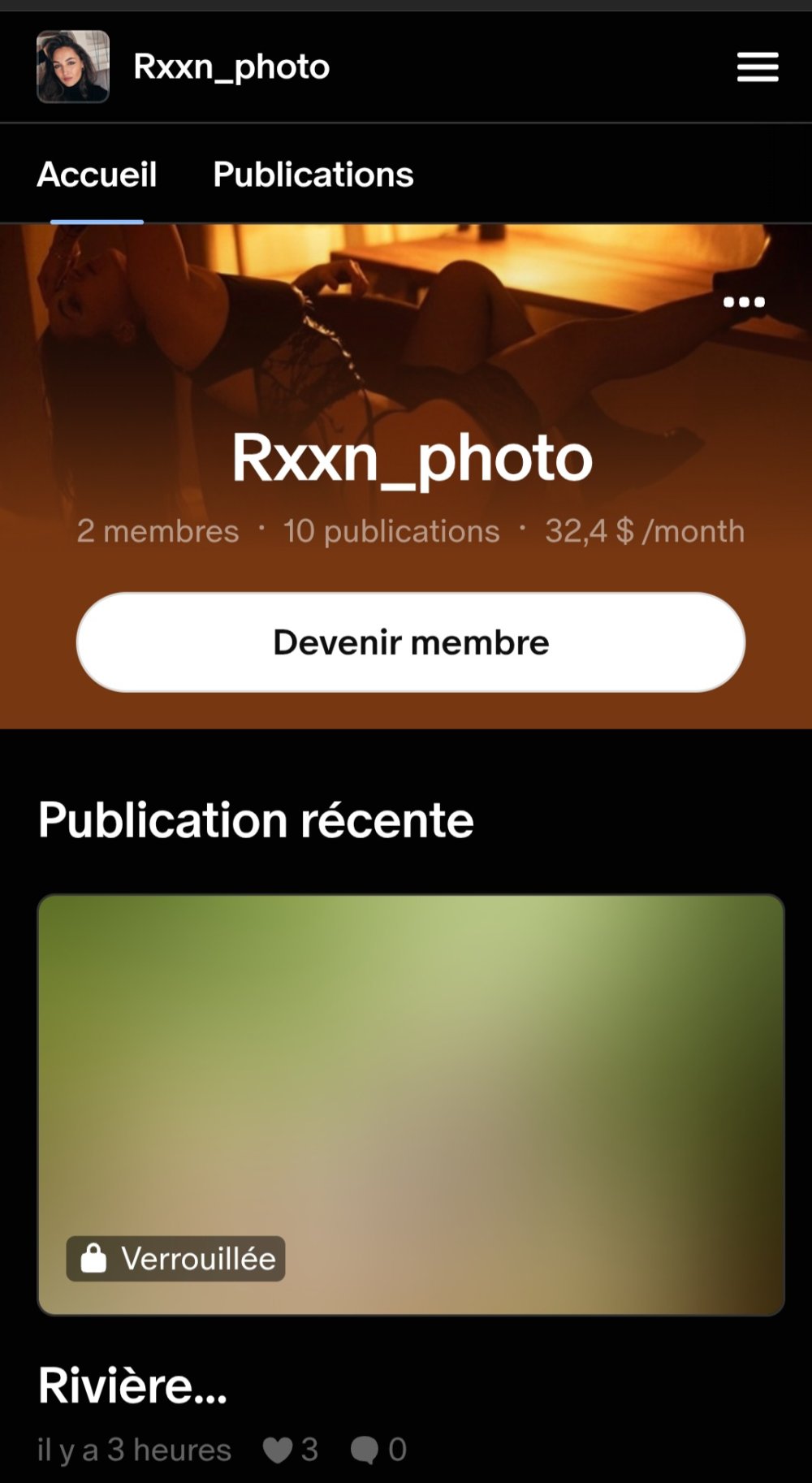The image size is (812, 1483).
Task: Open the cover photo options (three dots)
Action: click(x=744, y=301)
